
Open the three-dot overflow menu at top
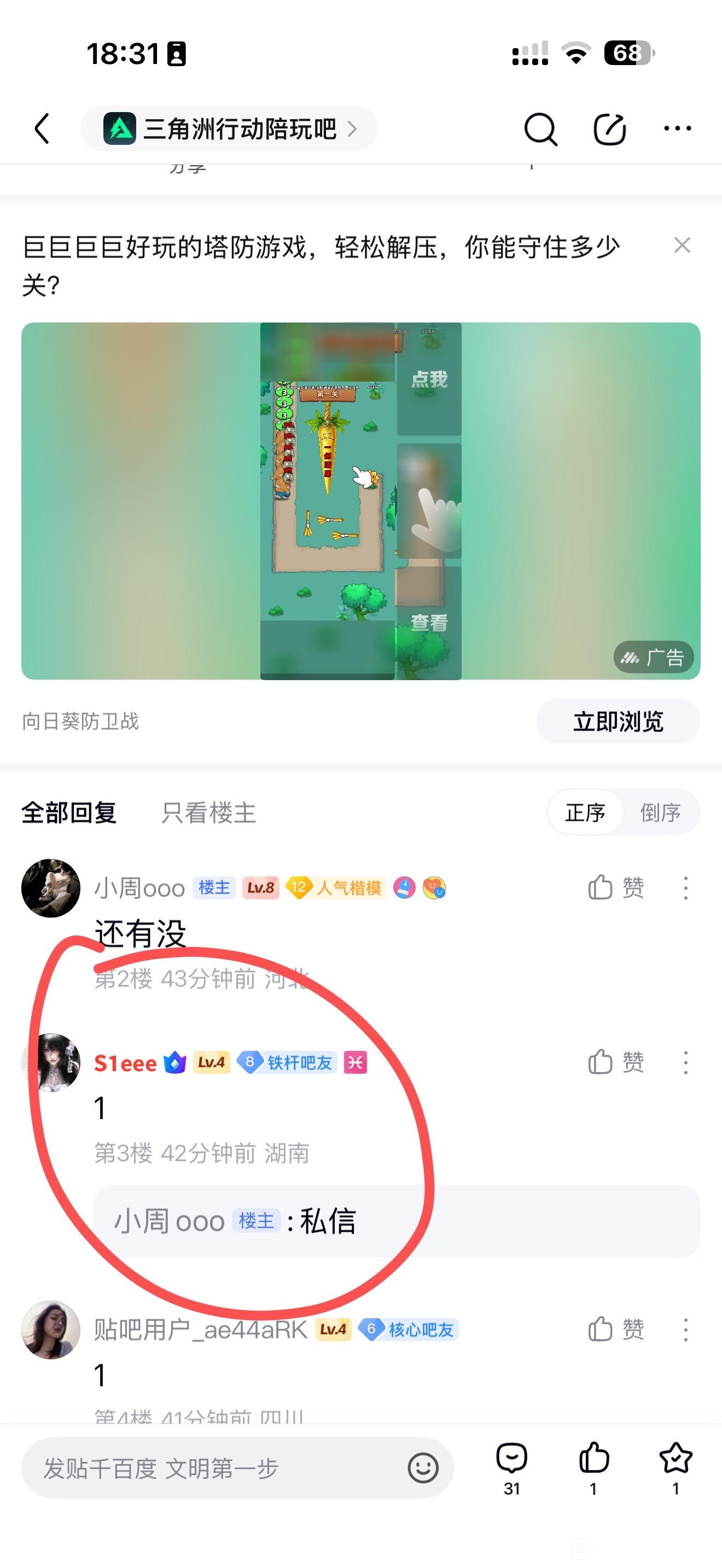pyautogui.click(x=678, y=128)
